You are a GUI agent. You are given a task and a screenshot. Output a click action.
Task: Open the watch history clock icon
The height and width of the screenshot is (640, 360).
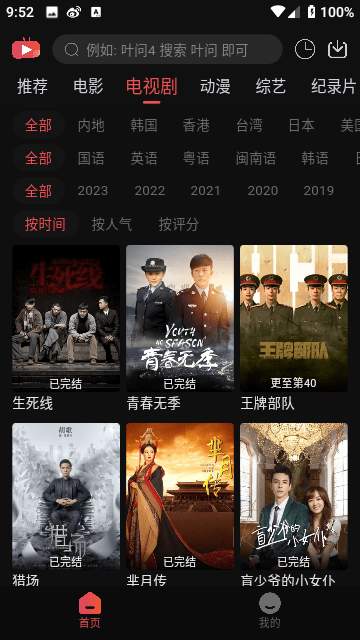305,49
